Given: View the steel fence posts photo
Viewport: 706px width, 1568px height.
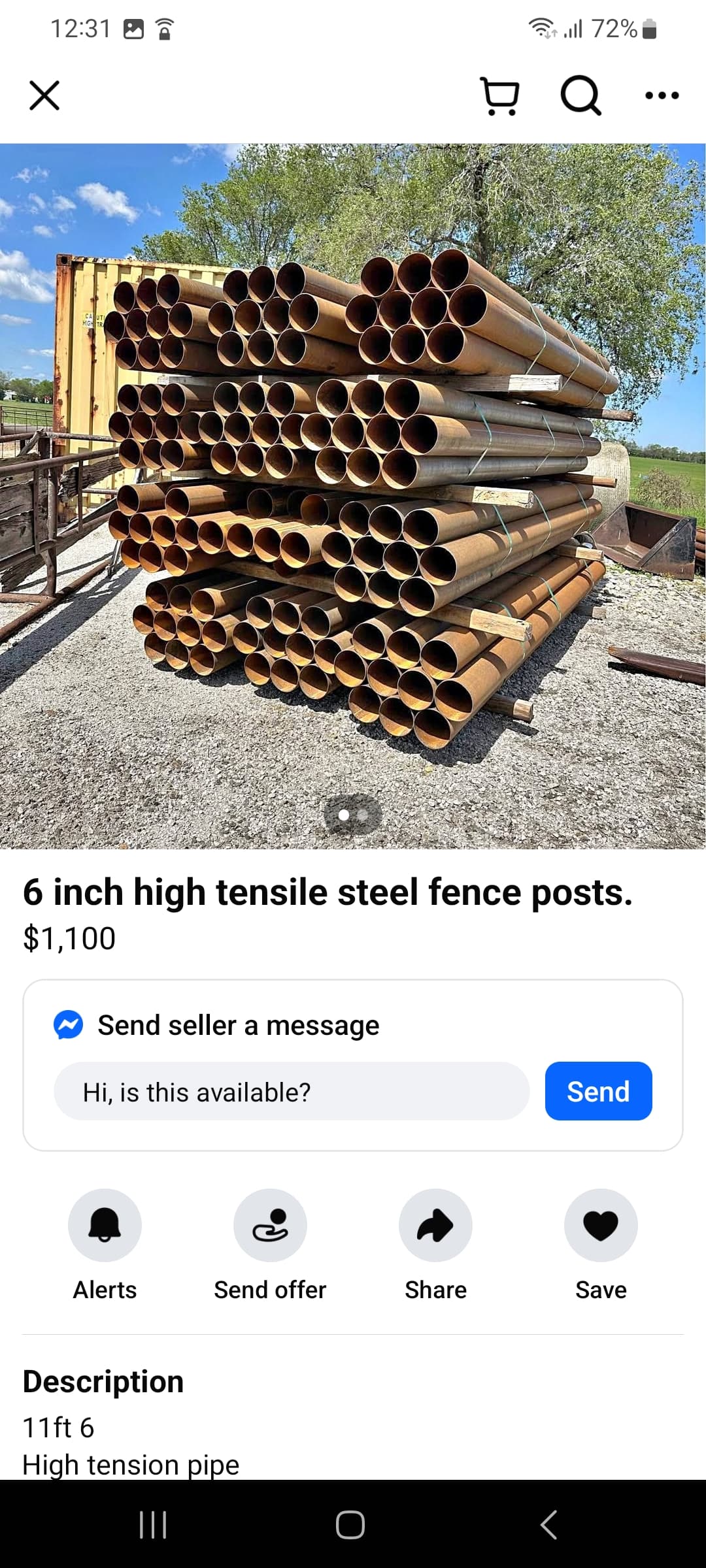Looking at the screenshot, I should tap(353, 497).
